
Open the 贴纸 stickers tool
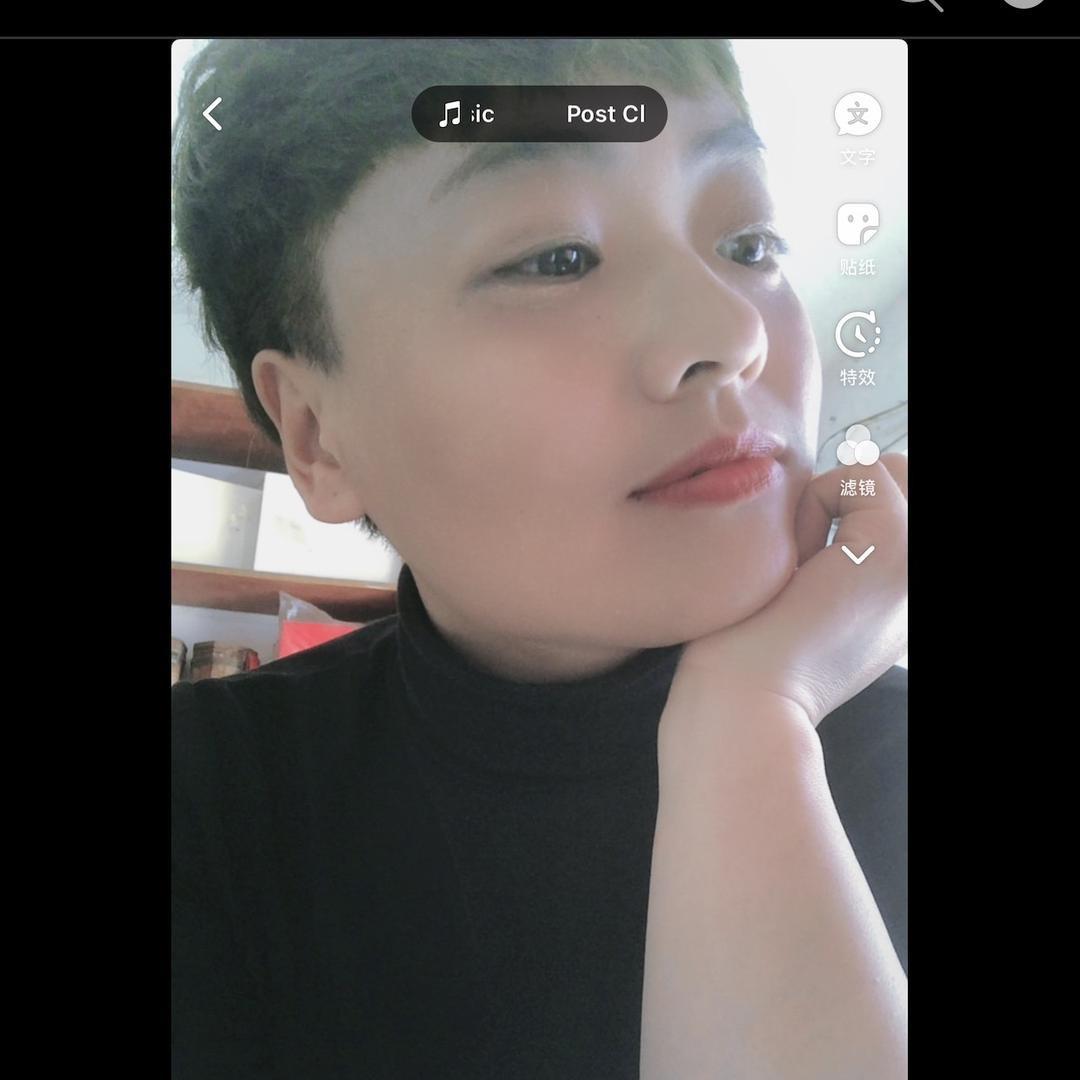[857, 238]
